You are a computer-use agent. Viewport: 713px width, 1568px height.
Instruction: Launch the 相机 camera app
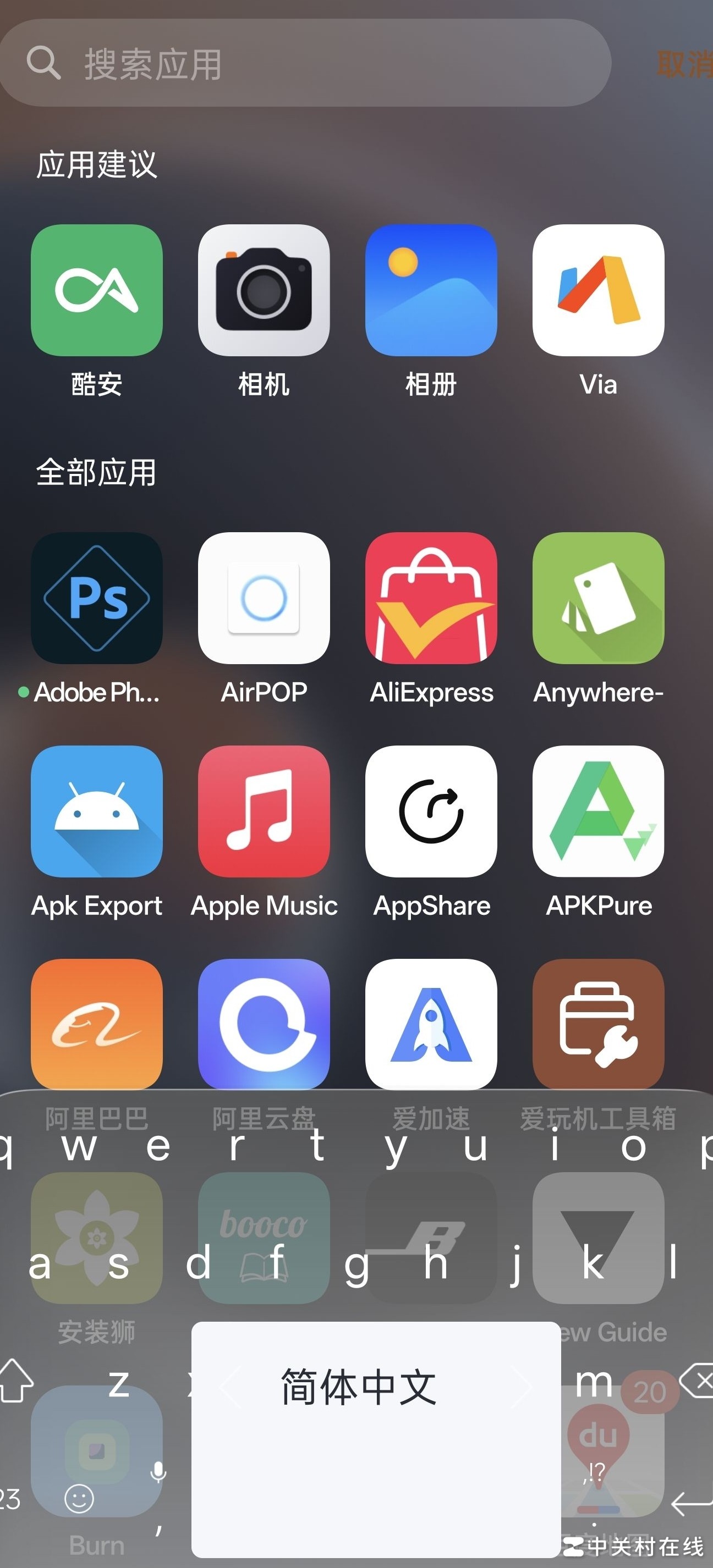pos(264,290)
